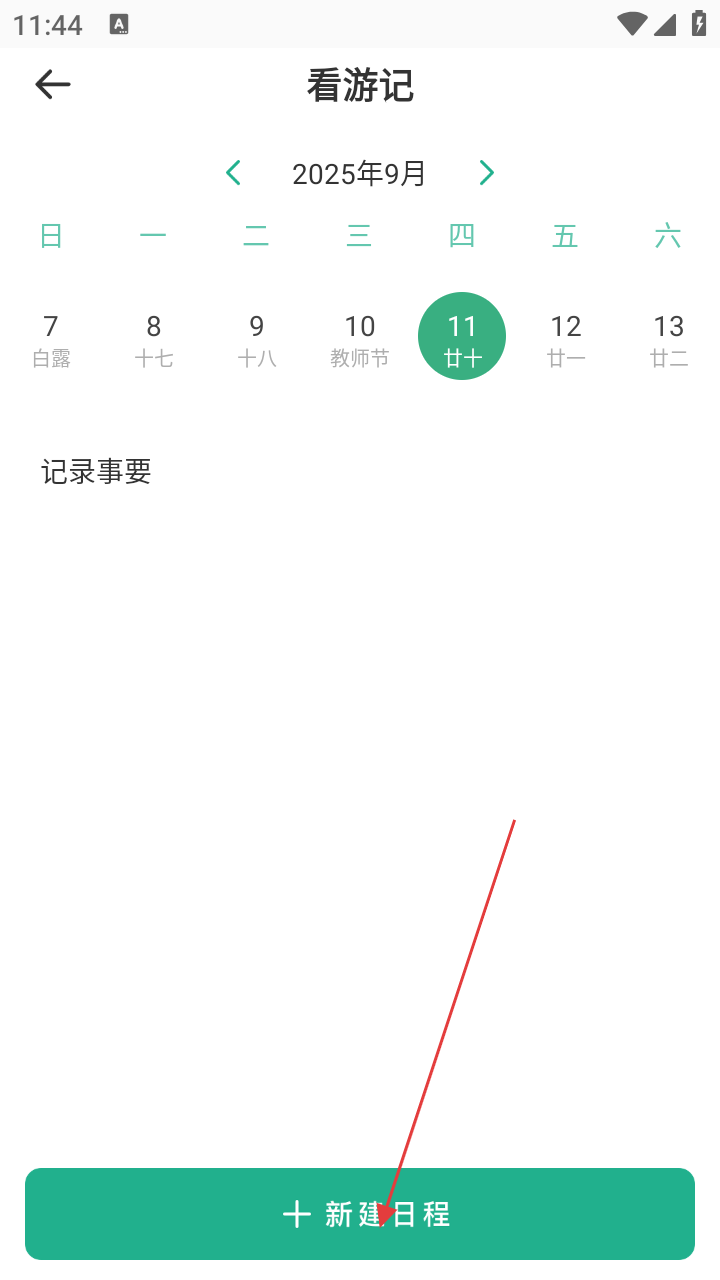Screen dimensions: 720x1280
Task: Open the 2025年9月 month label
Action: 360,174
